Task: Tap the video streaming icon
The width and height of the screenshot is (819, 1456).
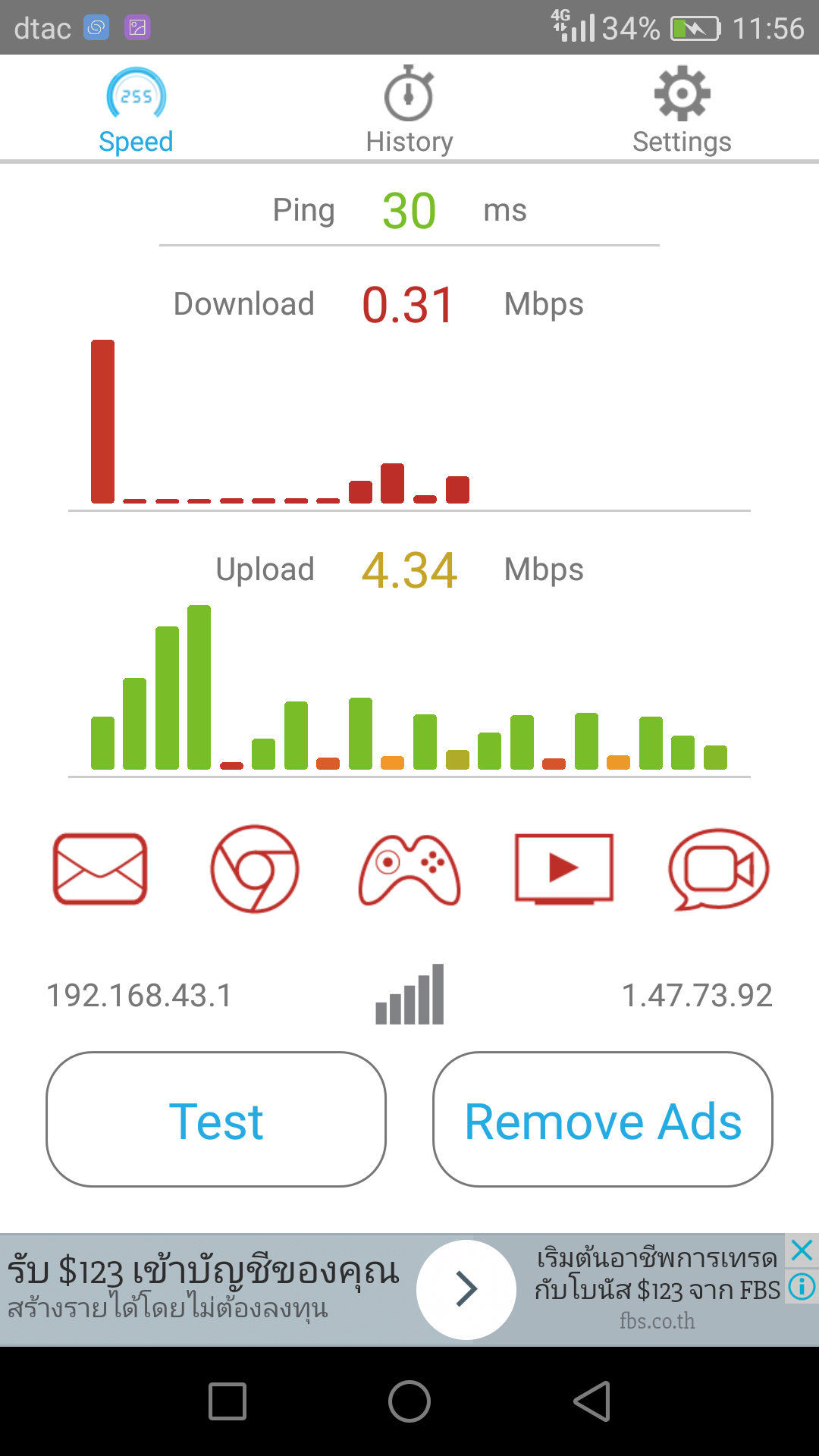Action: [x=564, y=869]
